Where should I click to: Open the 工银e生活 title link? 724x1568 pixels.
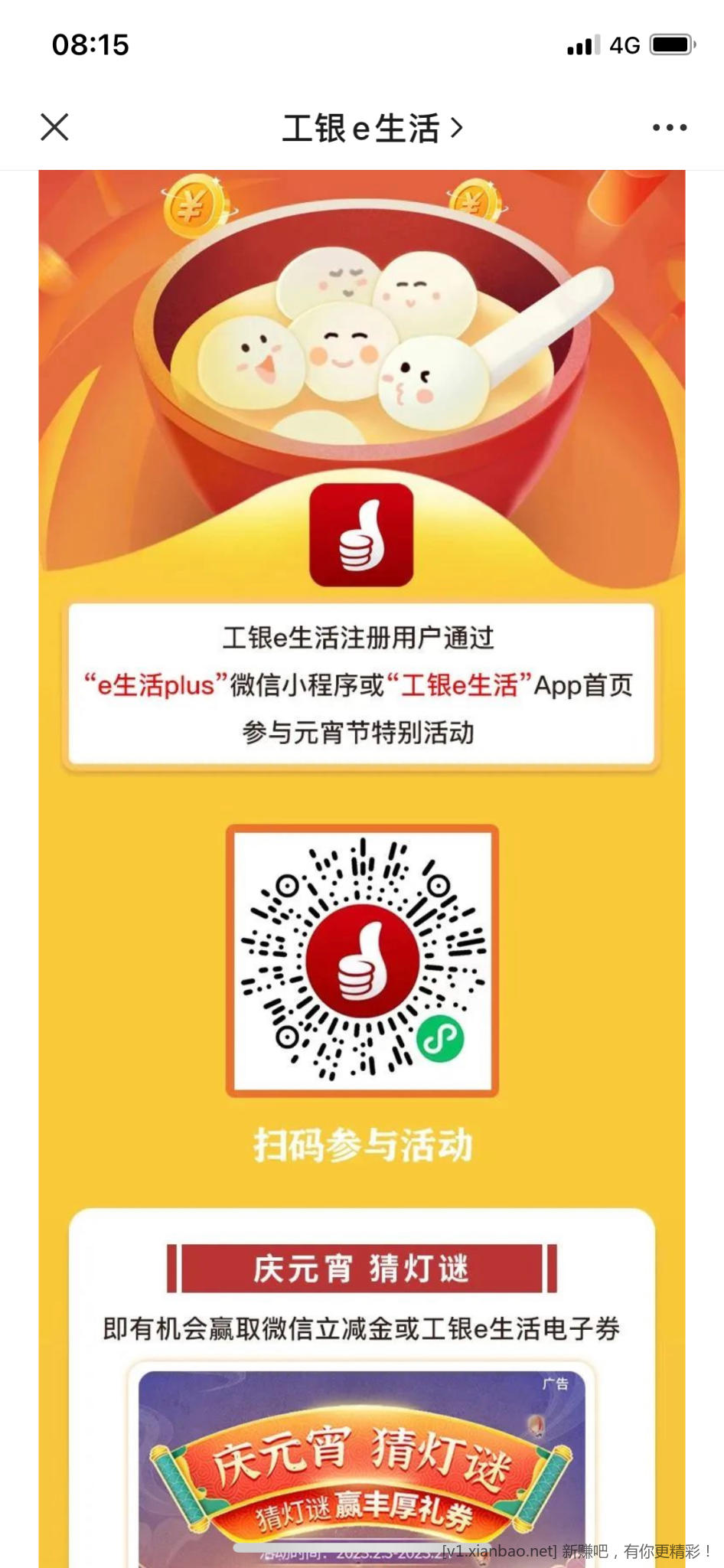[372, 129]
